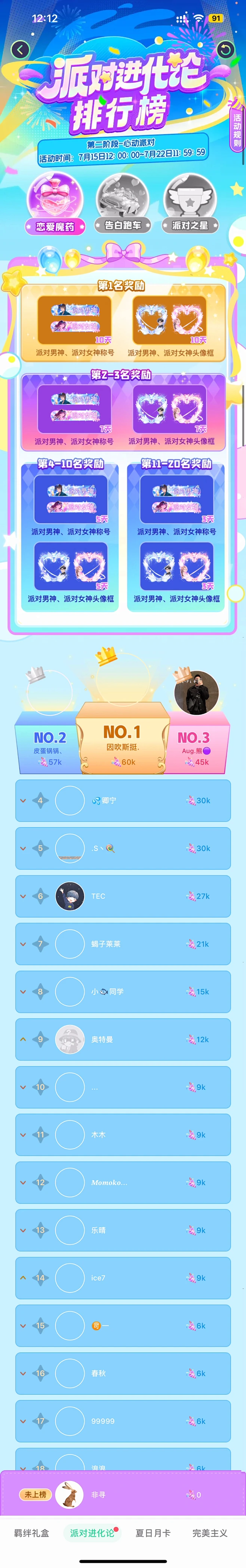
Task: Open the ranking row of 春秋
Action: 123,1373
